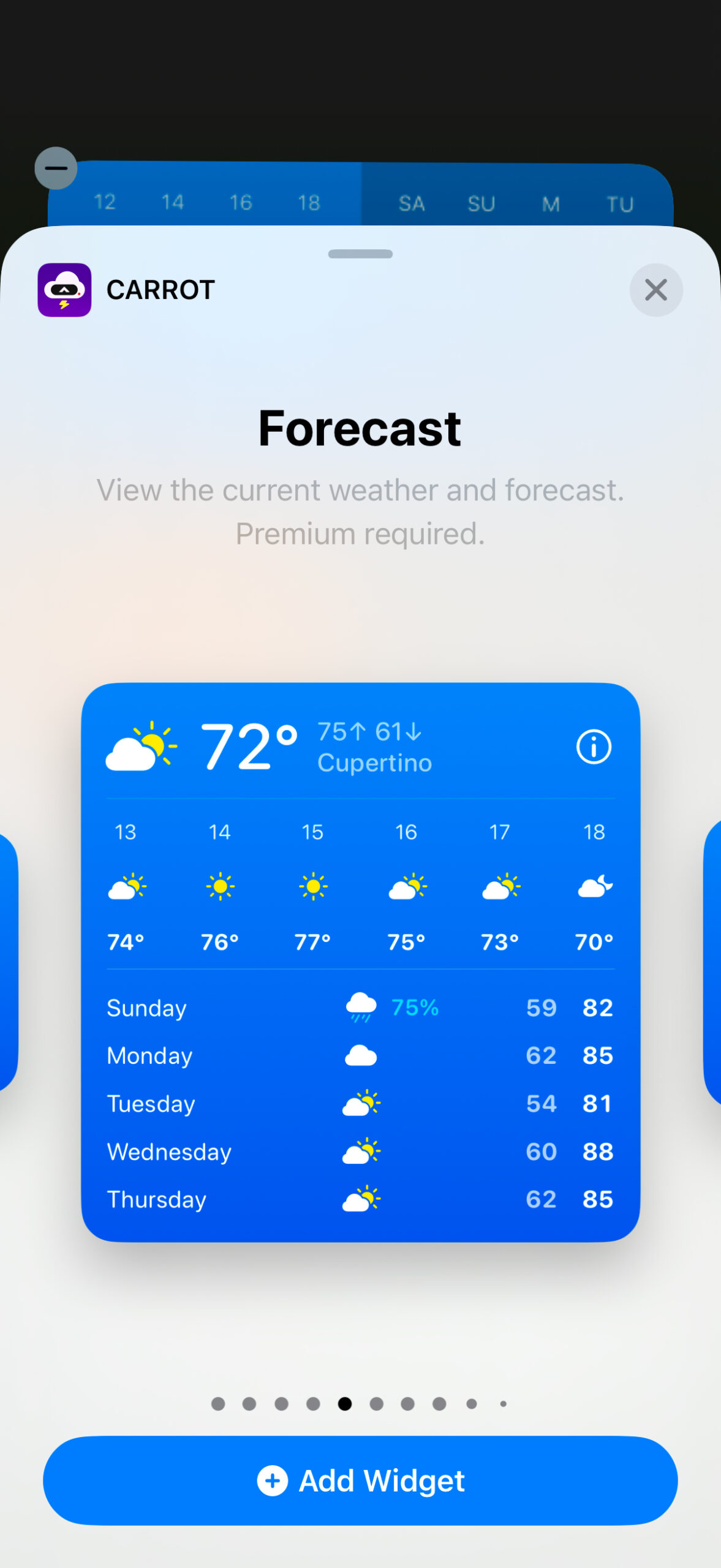Image resolution: width=721 pixels, height=1568 pixels.
Task: Tap the Add Widget button
Action: click(360, 1480)
